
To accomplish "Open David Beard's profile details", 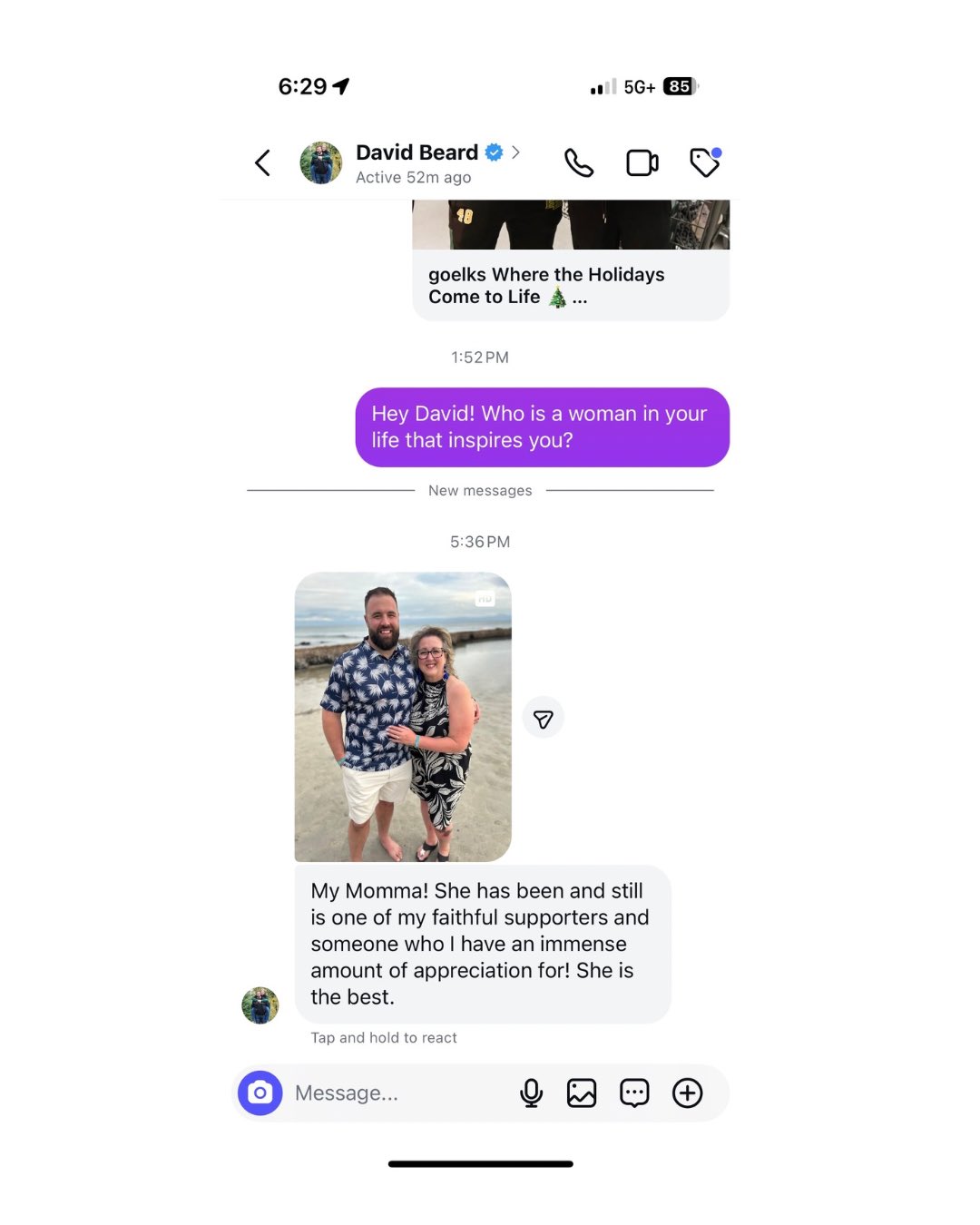I will point(417,152).
